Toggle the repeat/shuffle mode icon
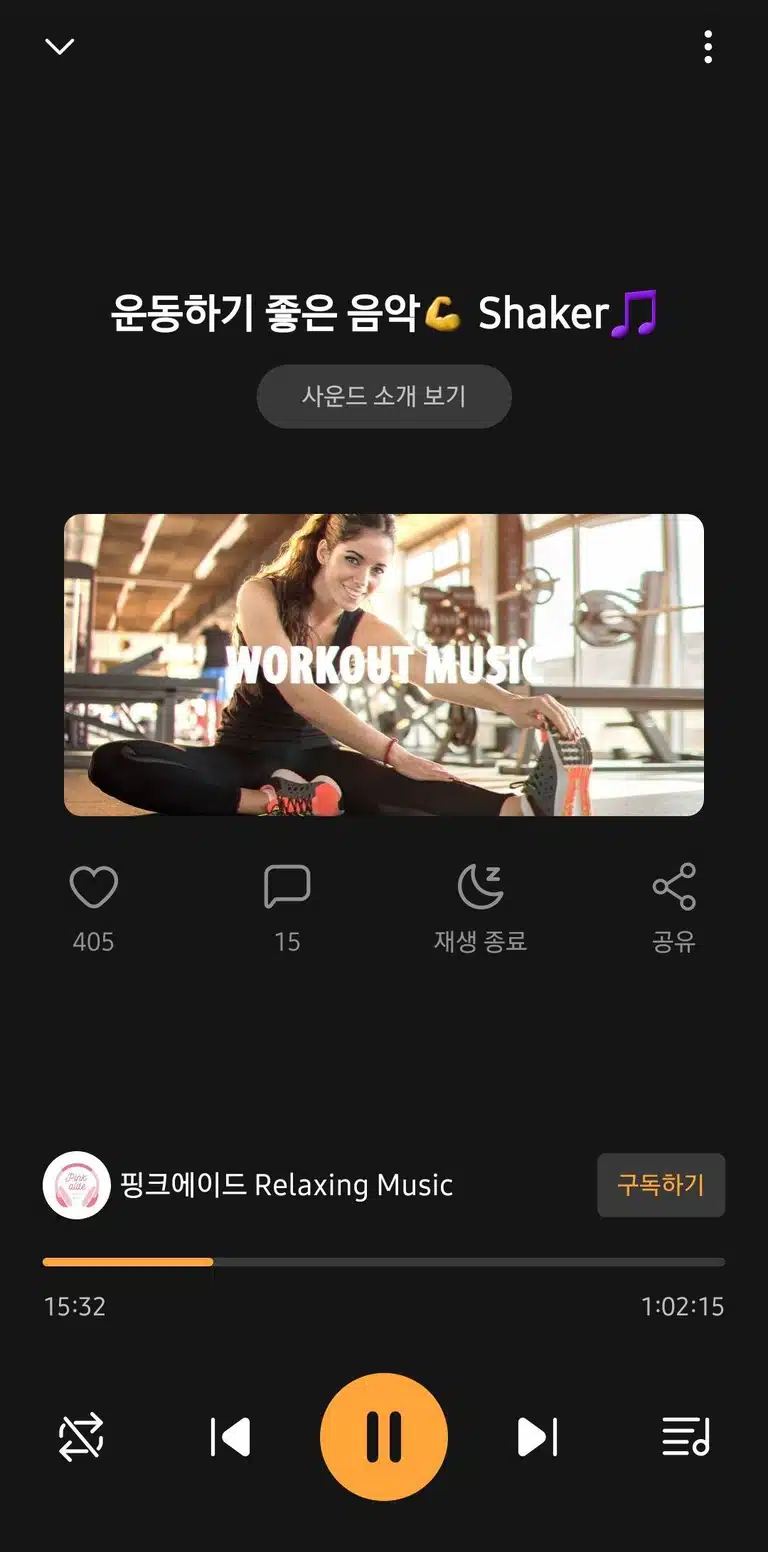 point(81,1437)
